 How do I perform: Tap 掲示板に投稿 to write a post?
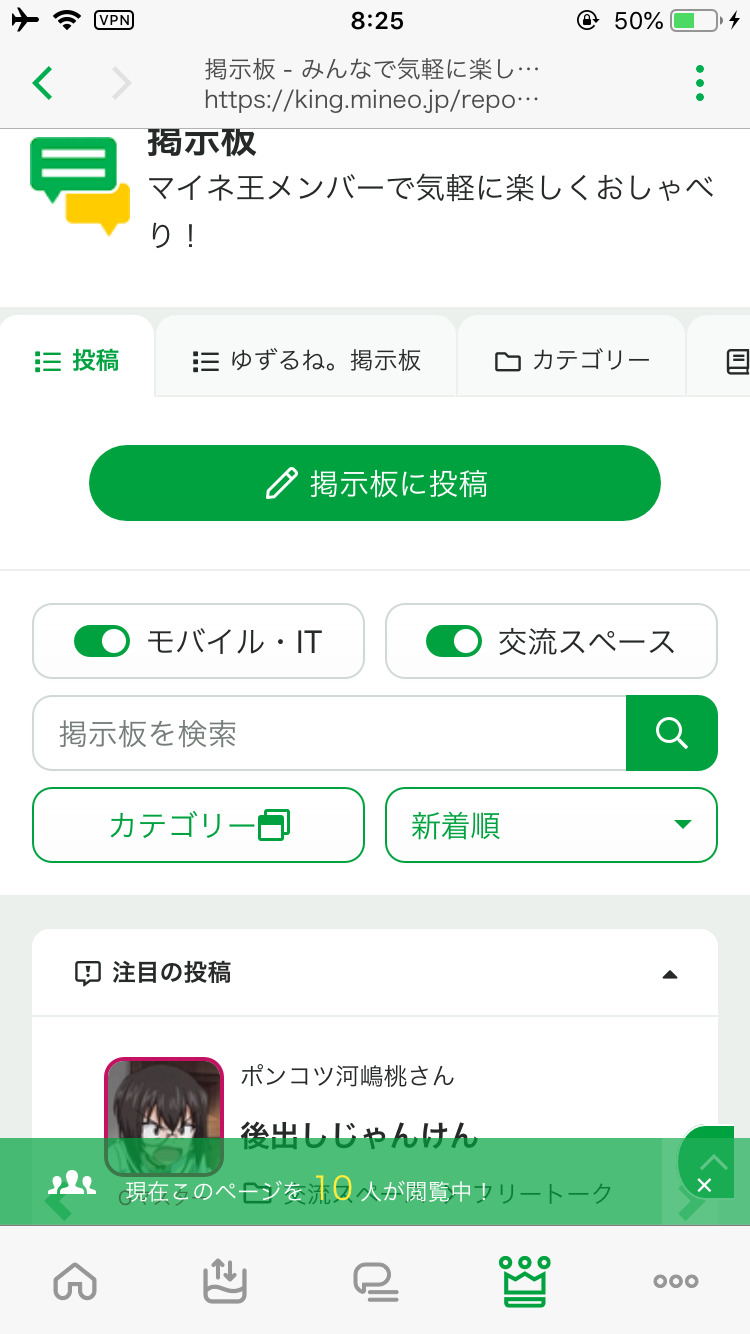375,483
